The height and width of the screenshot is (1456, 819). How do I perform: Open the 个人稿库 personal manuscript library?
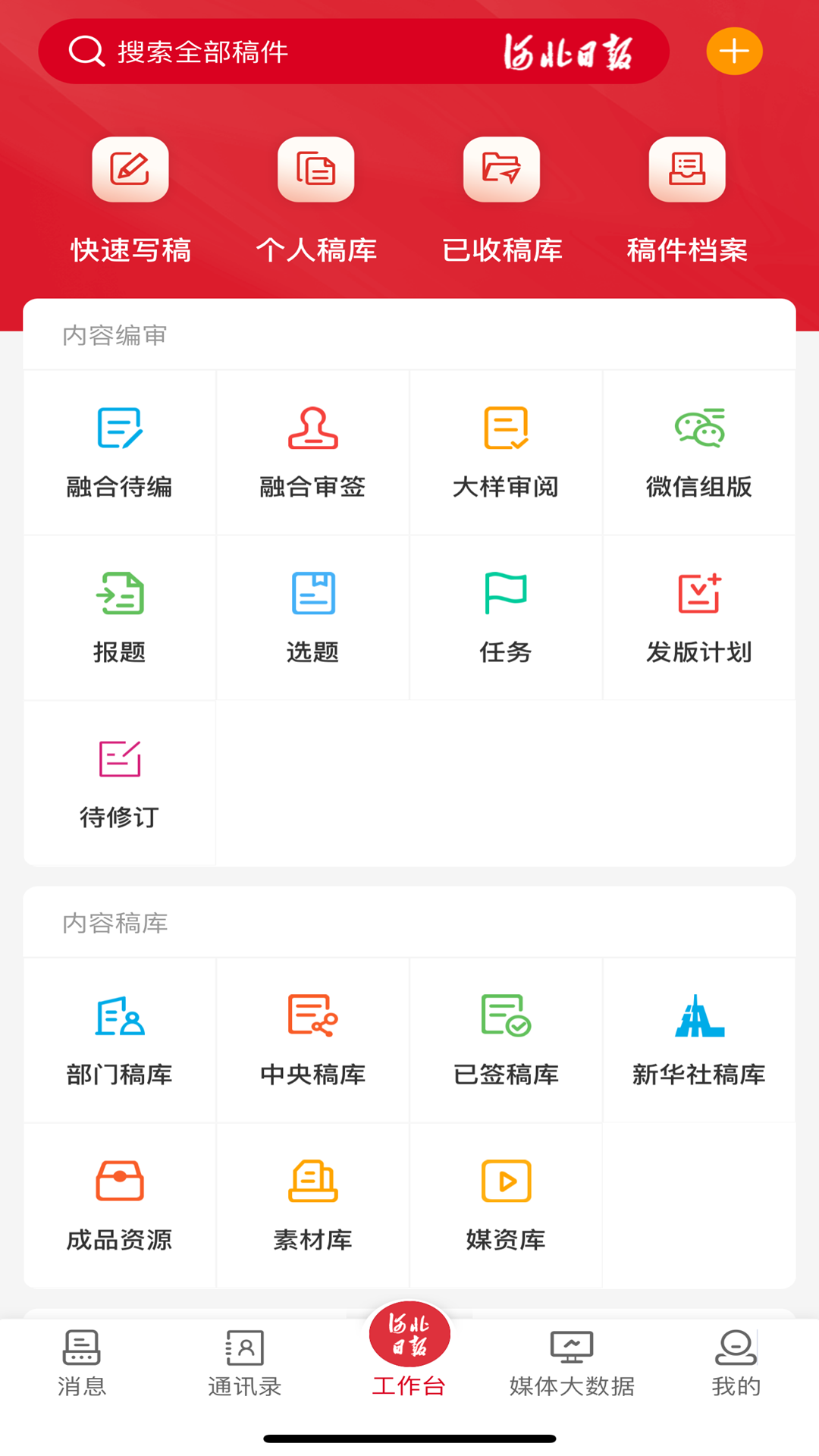[316, 199]
